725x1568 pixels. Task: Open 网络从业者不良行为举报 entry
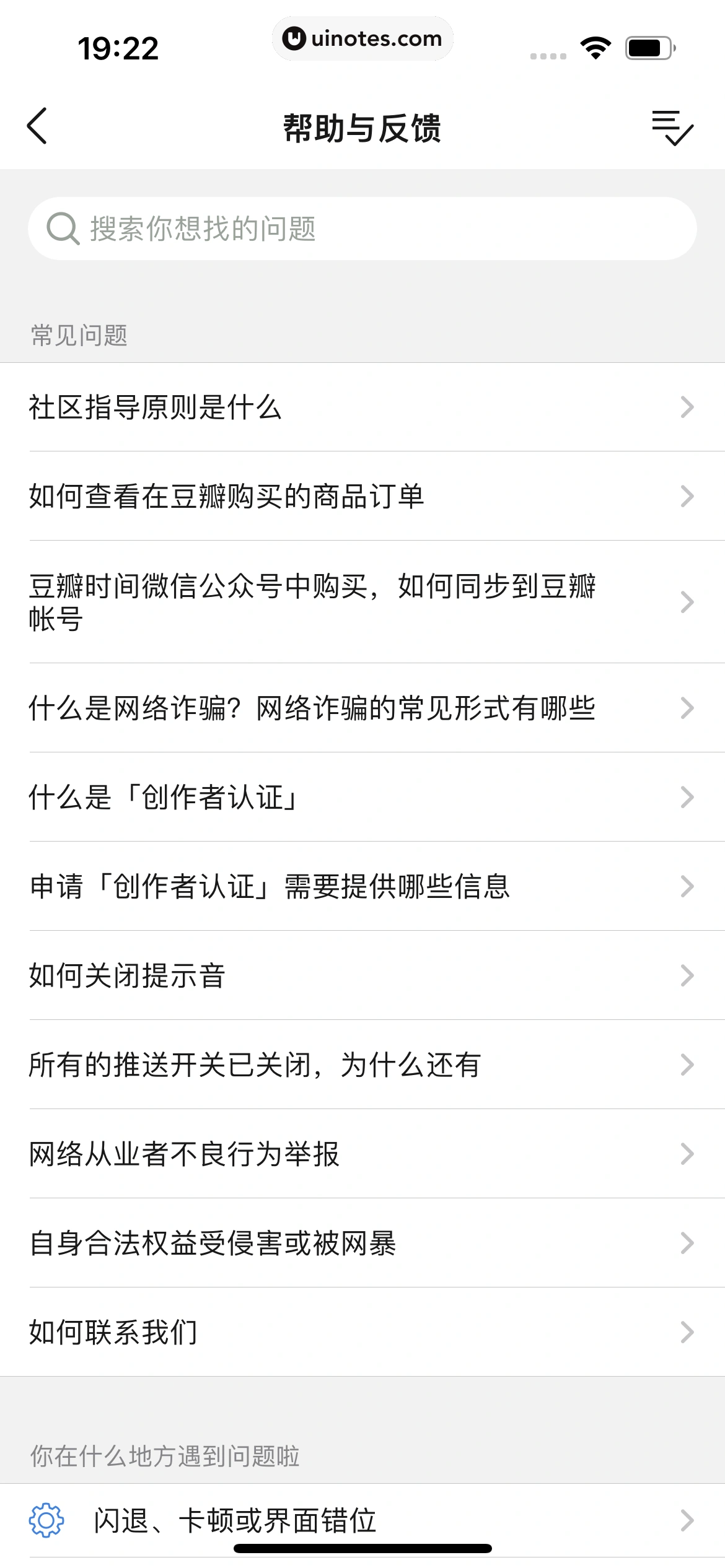pyautogui.click(x=362, y=1151)
